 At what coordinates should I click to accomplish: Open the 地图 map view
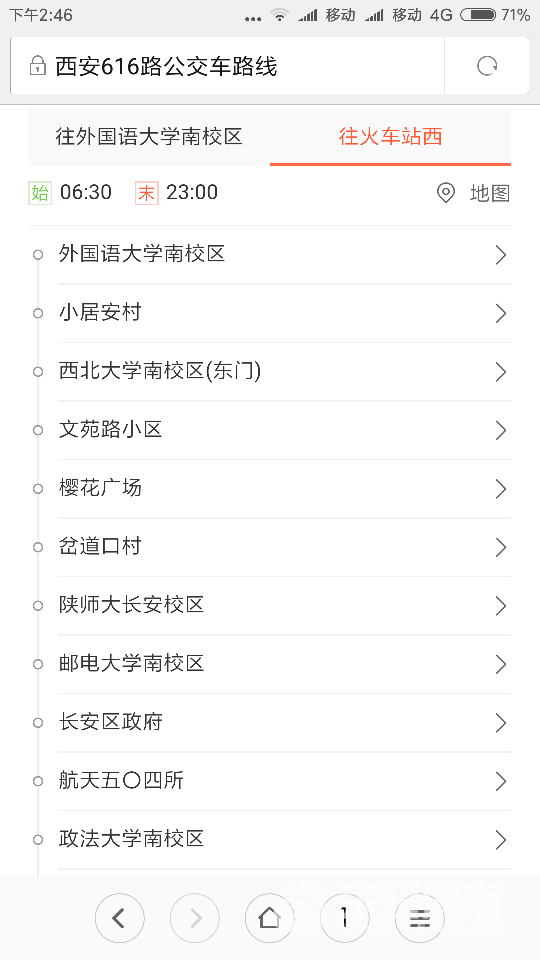tap(473, 193)
